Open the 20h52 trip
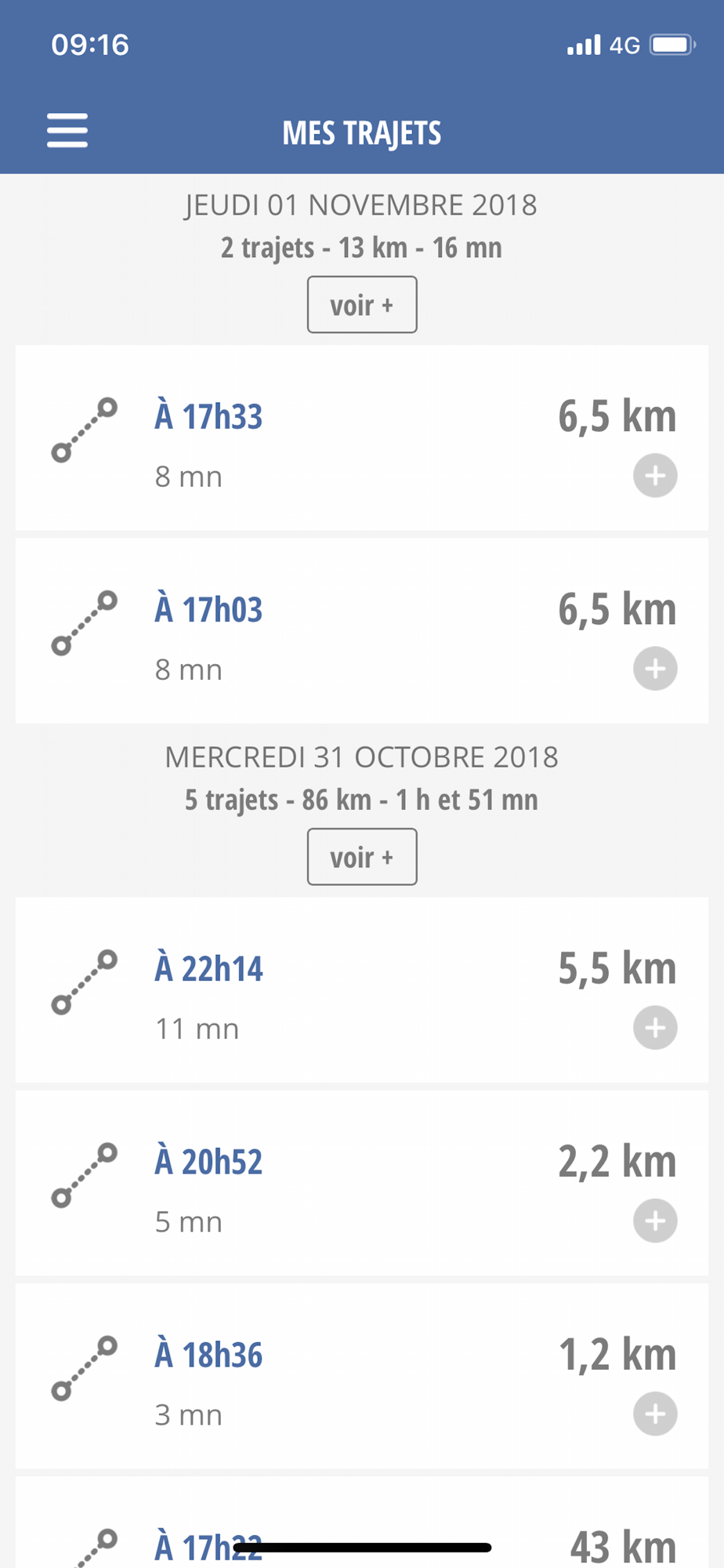Image resolution: width=724 pixels, height=1568 pixels. tap(362, 1182)
